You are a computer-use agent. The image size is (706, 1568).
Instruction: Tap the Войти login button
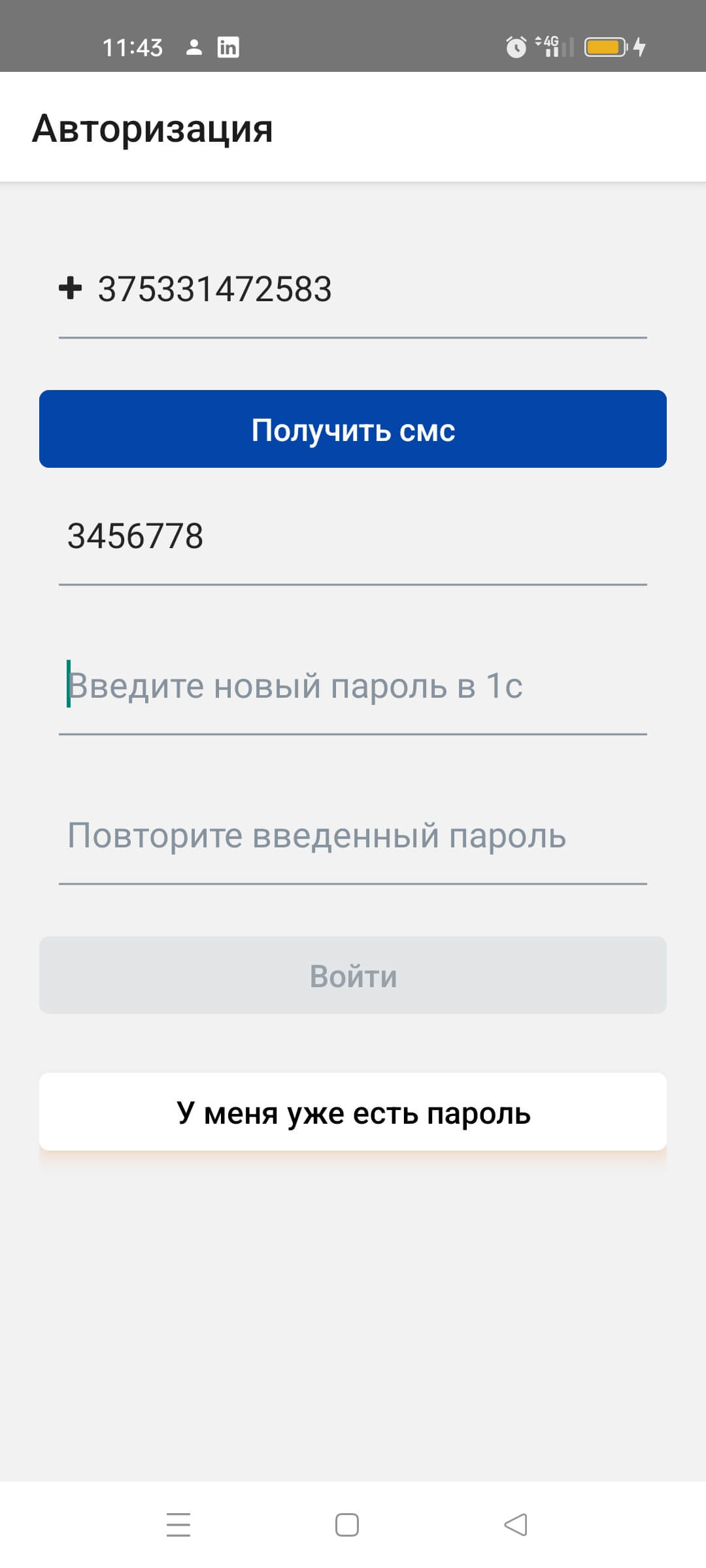[353, 975]
